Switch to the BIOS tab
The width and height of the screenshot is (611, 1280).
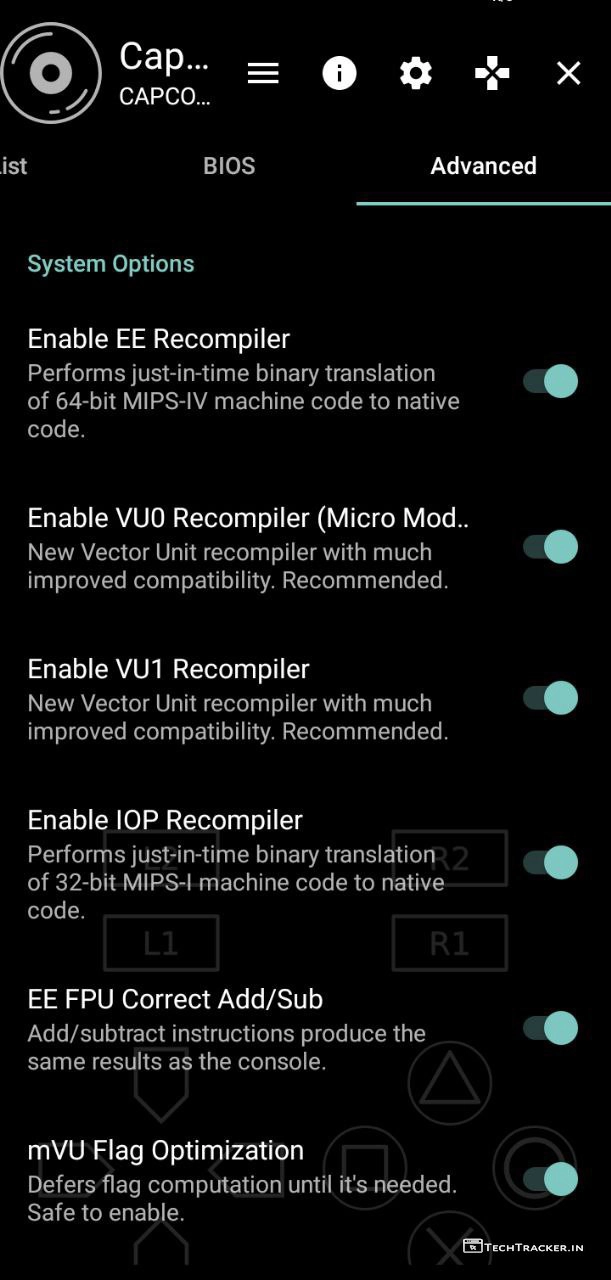click(x=229, y=166)
